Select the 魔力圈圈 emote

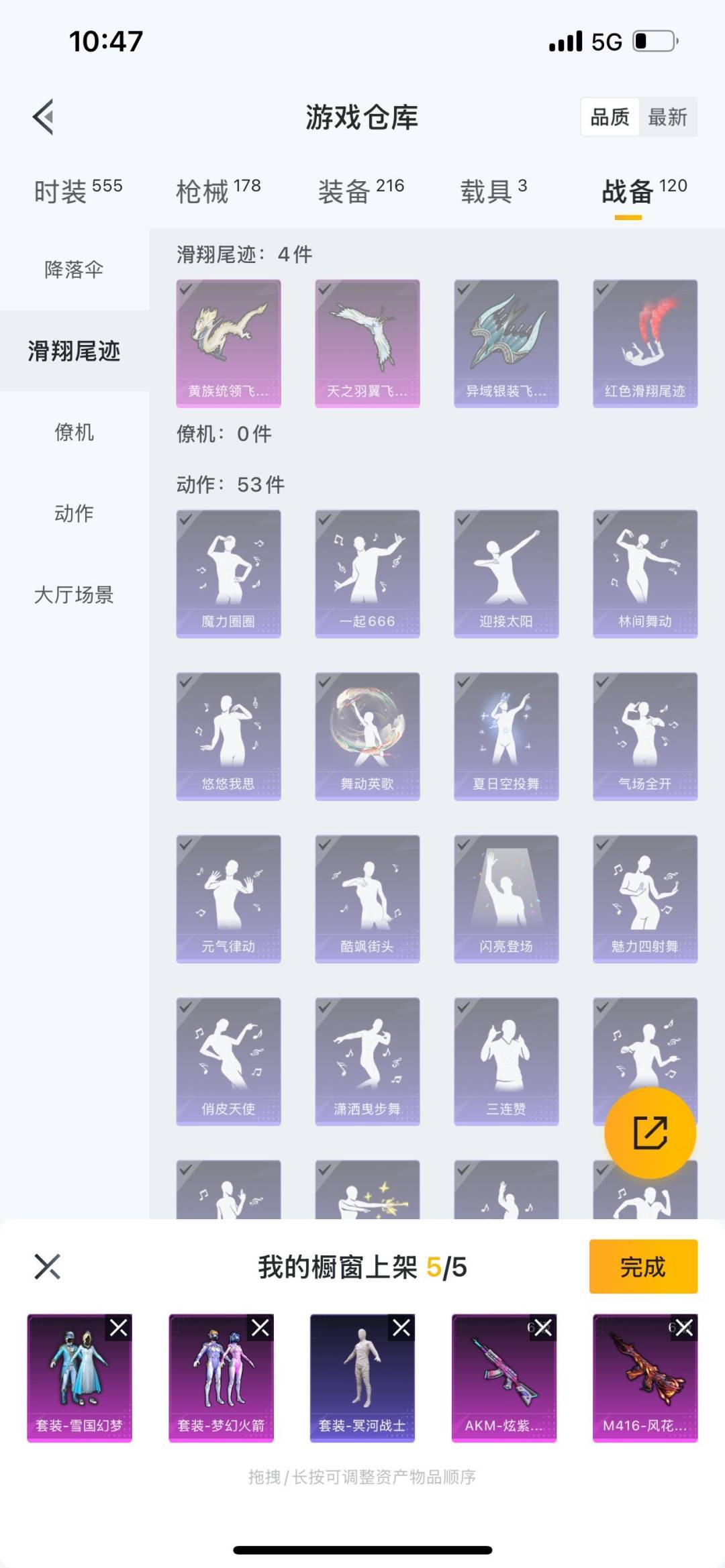pyautogui.click(x=228, y=573)
